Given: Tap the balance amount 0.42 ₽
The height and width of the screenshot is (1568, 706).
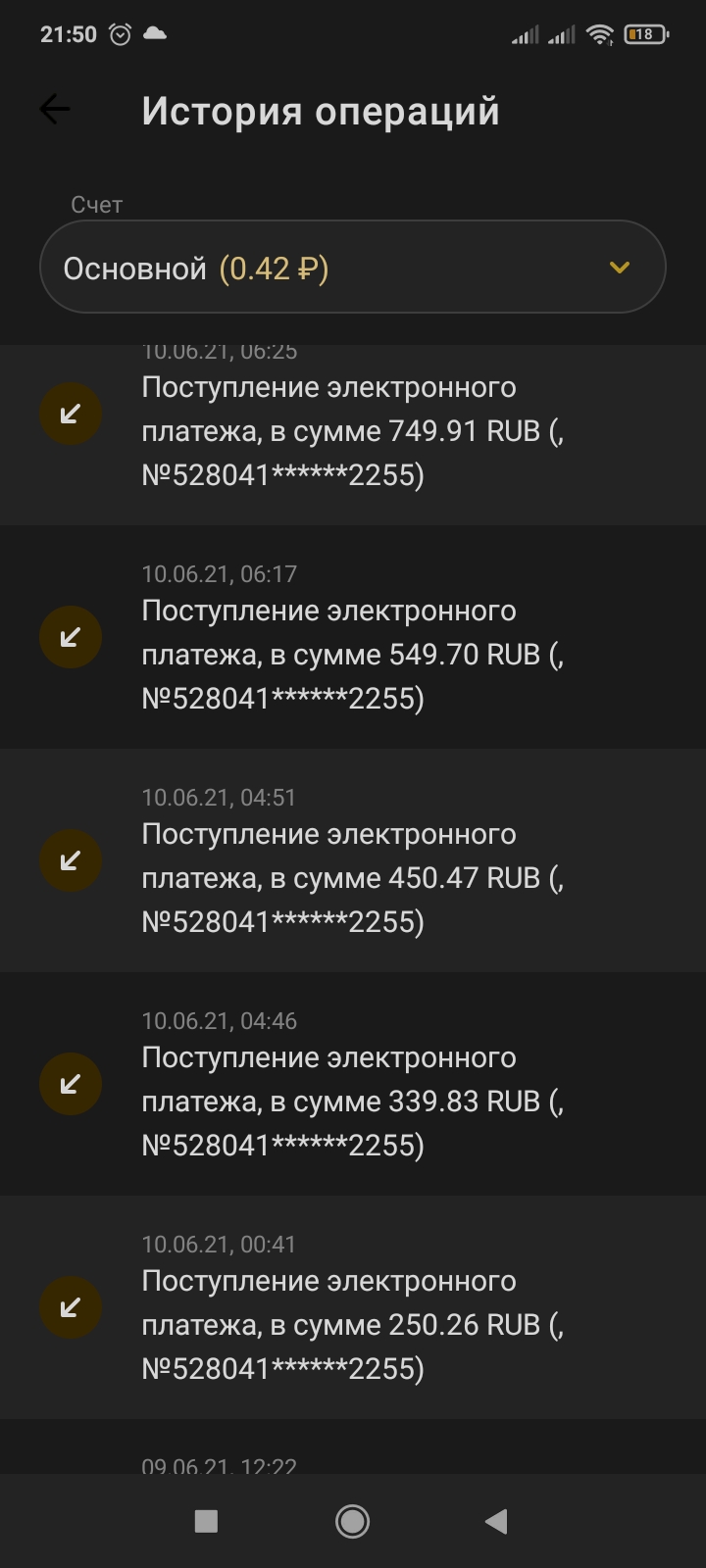Looking at the screenshot, I should 276,266.
